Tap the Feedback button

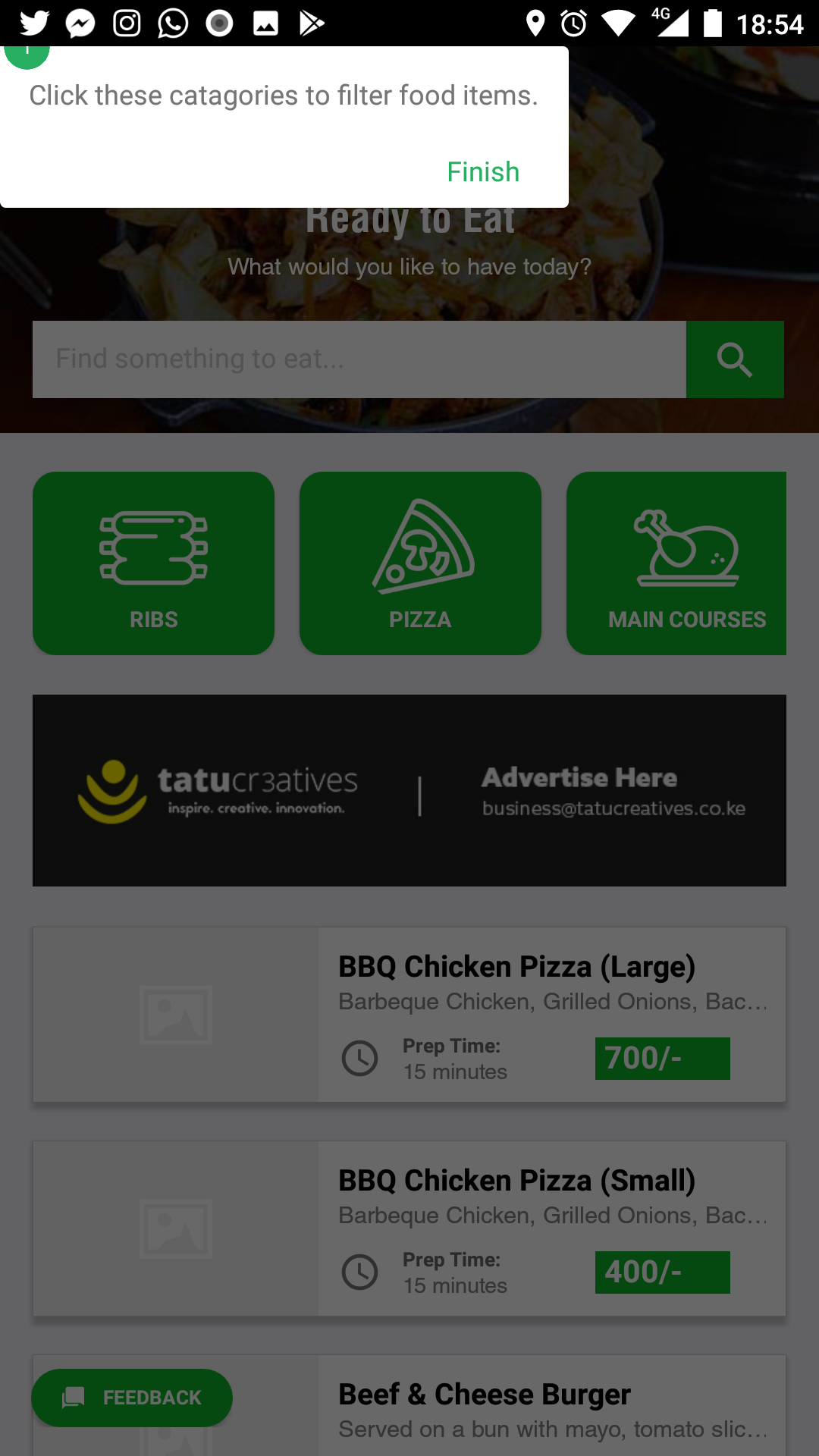132,1398
